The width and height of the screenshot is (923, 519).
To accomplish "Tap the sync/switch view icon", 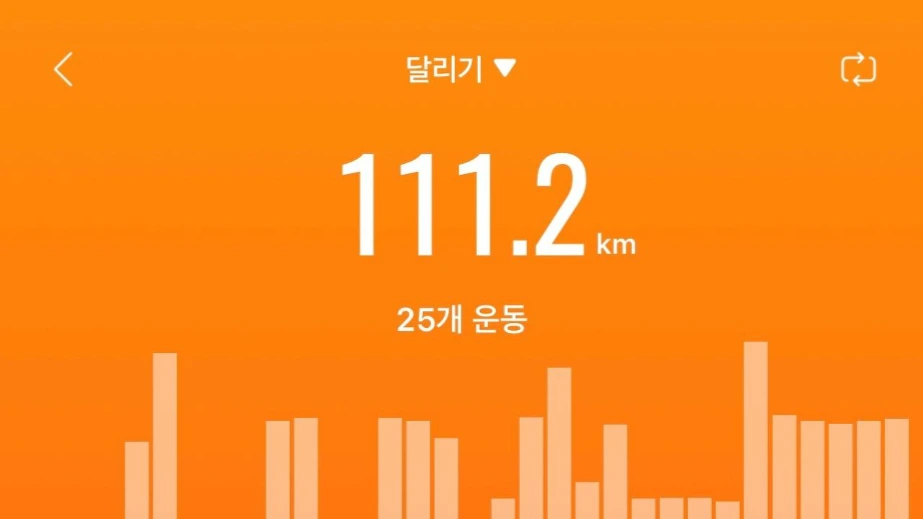I will [858, 69].
